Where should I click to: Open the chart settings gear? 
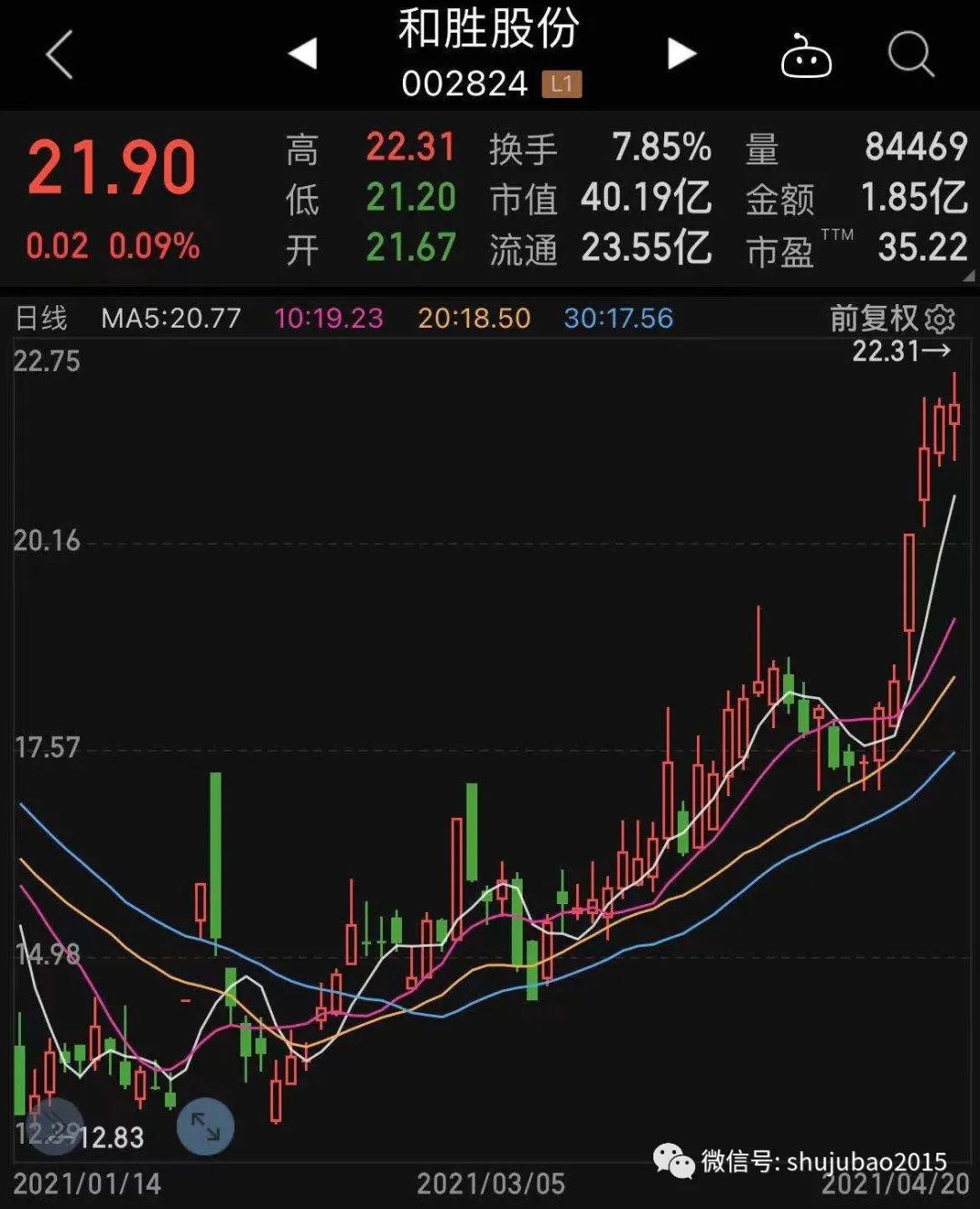(941, 319)
